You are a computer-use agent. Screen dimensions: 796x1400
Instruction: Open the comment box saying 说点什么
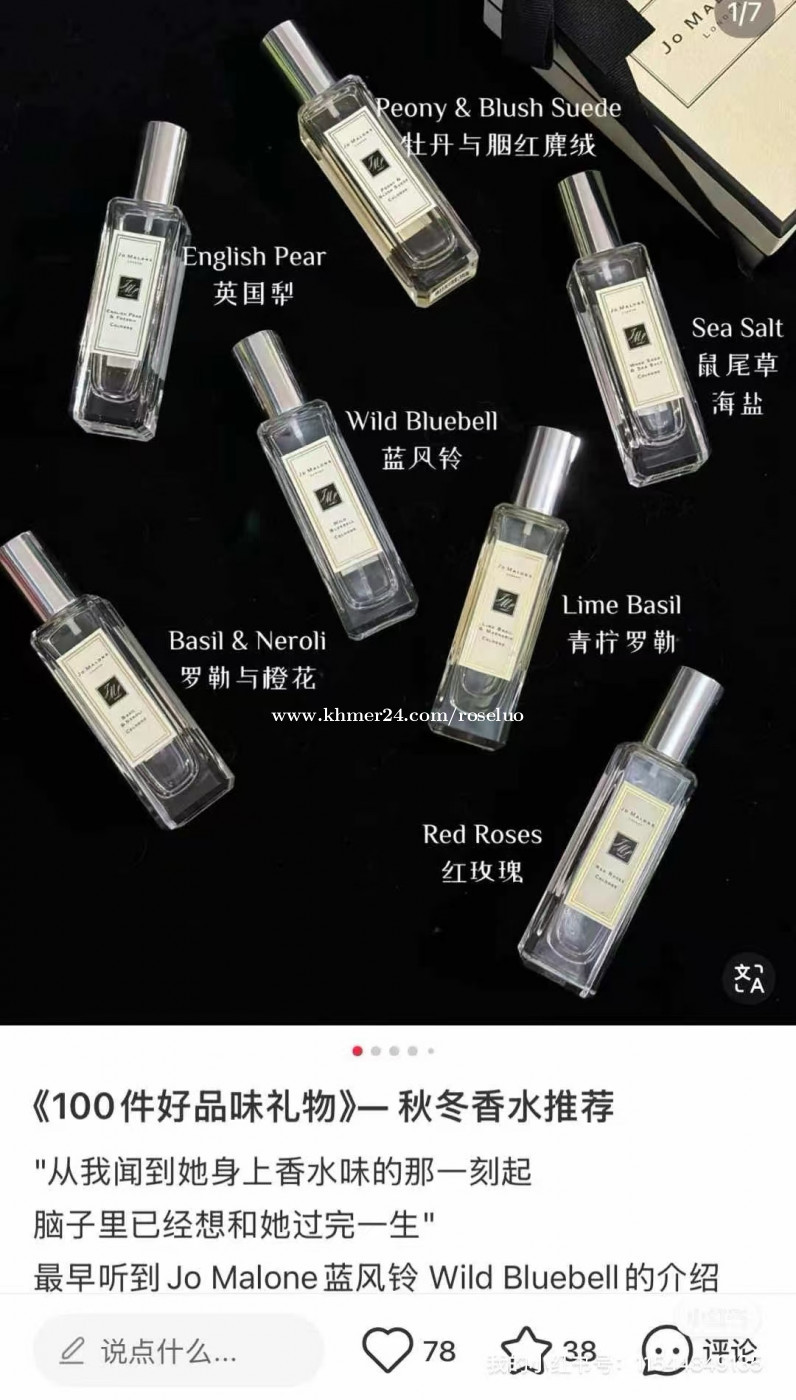[179, 1352]
